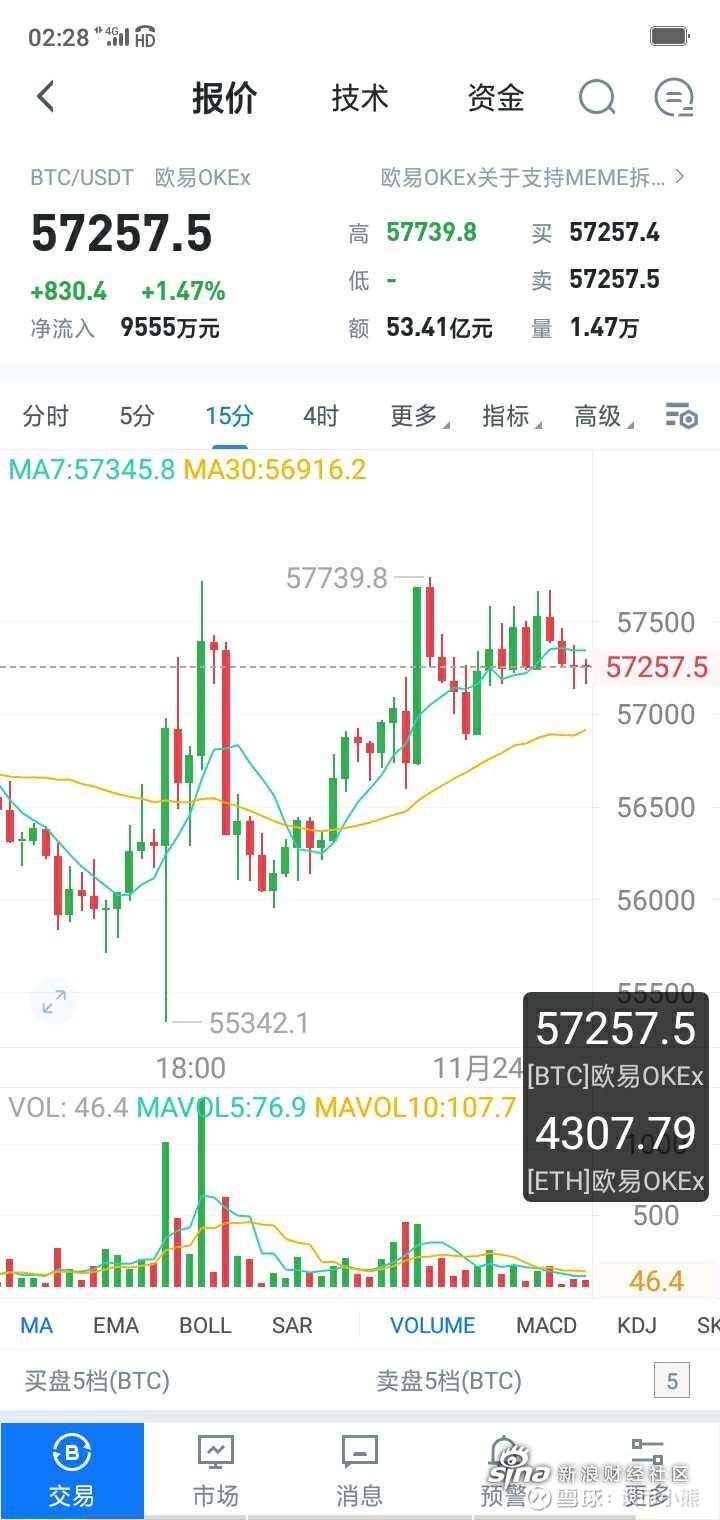This screenshot has height=1520, width=720.
Task: Switch to the 技术 tab
Action: coord(360,98)
